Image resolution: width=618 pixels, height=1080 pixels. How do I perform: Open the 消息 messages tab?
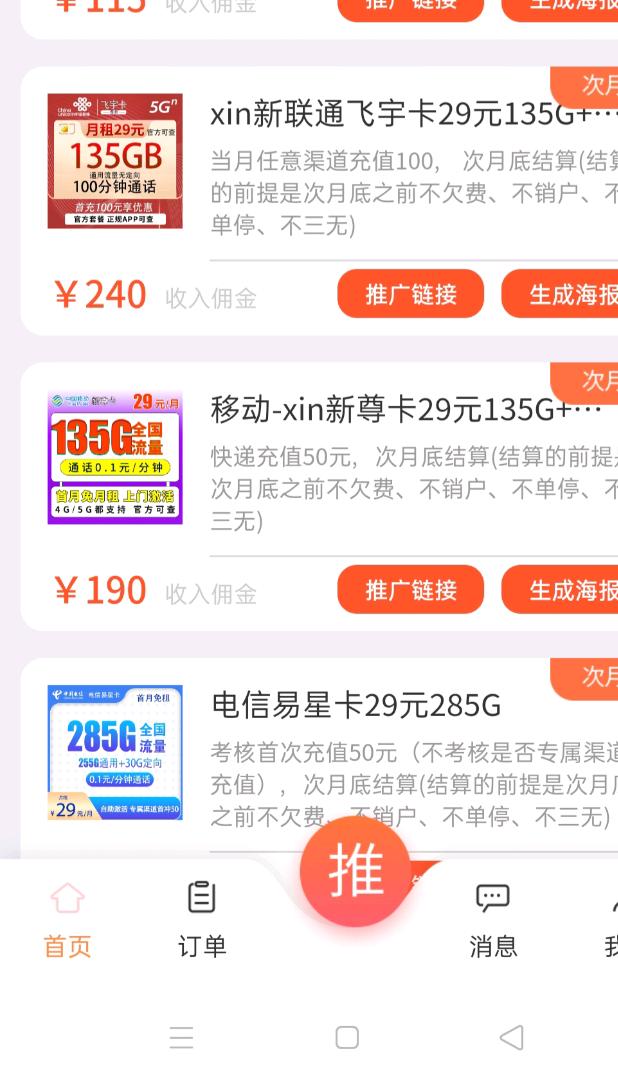point(493,919)
